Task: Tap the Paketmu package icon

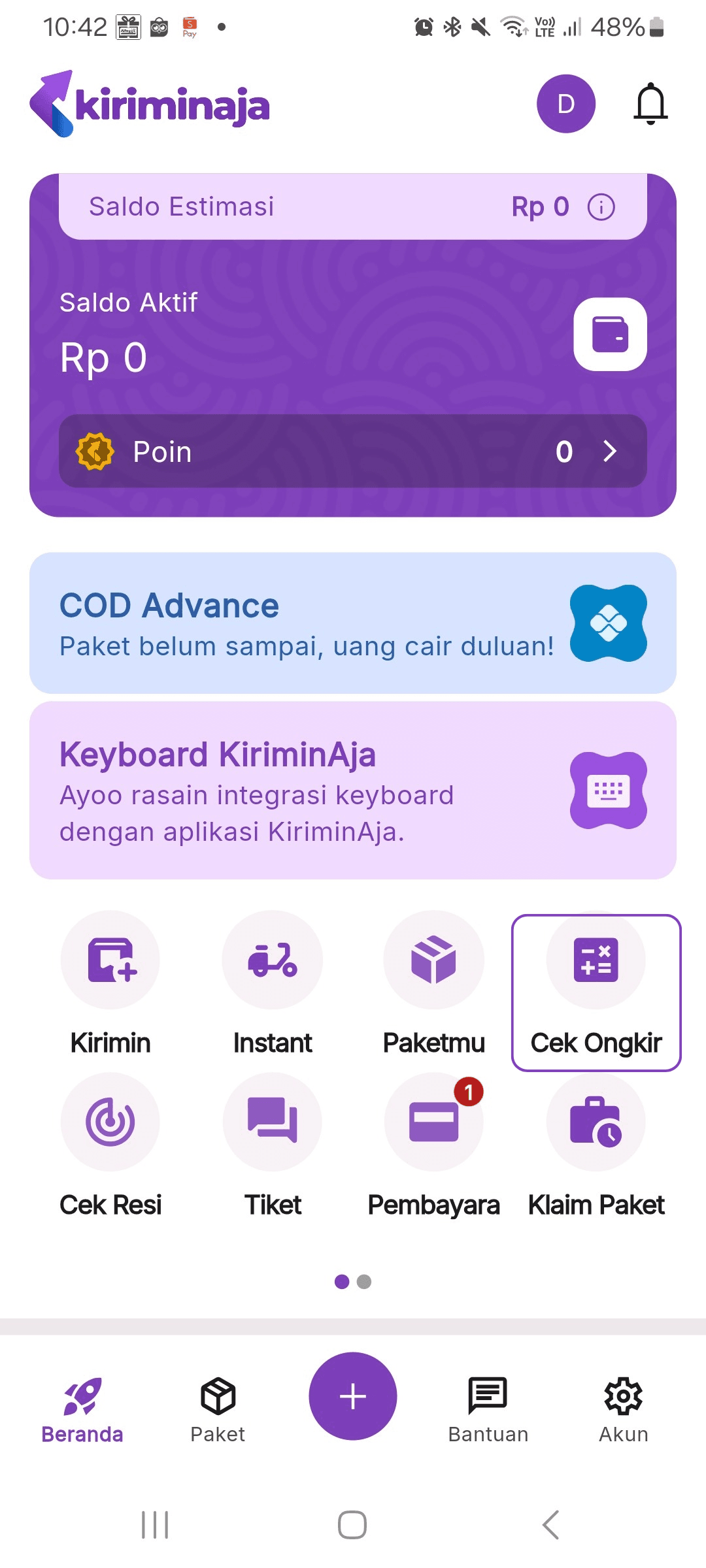Action: [433, 959]
